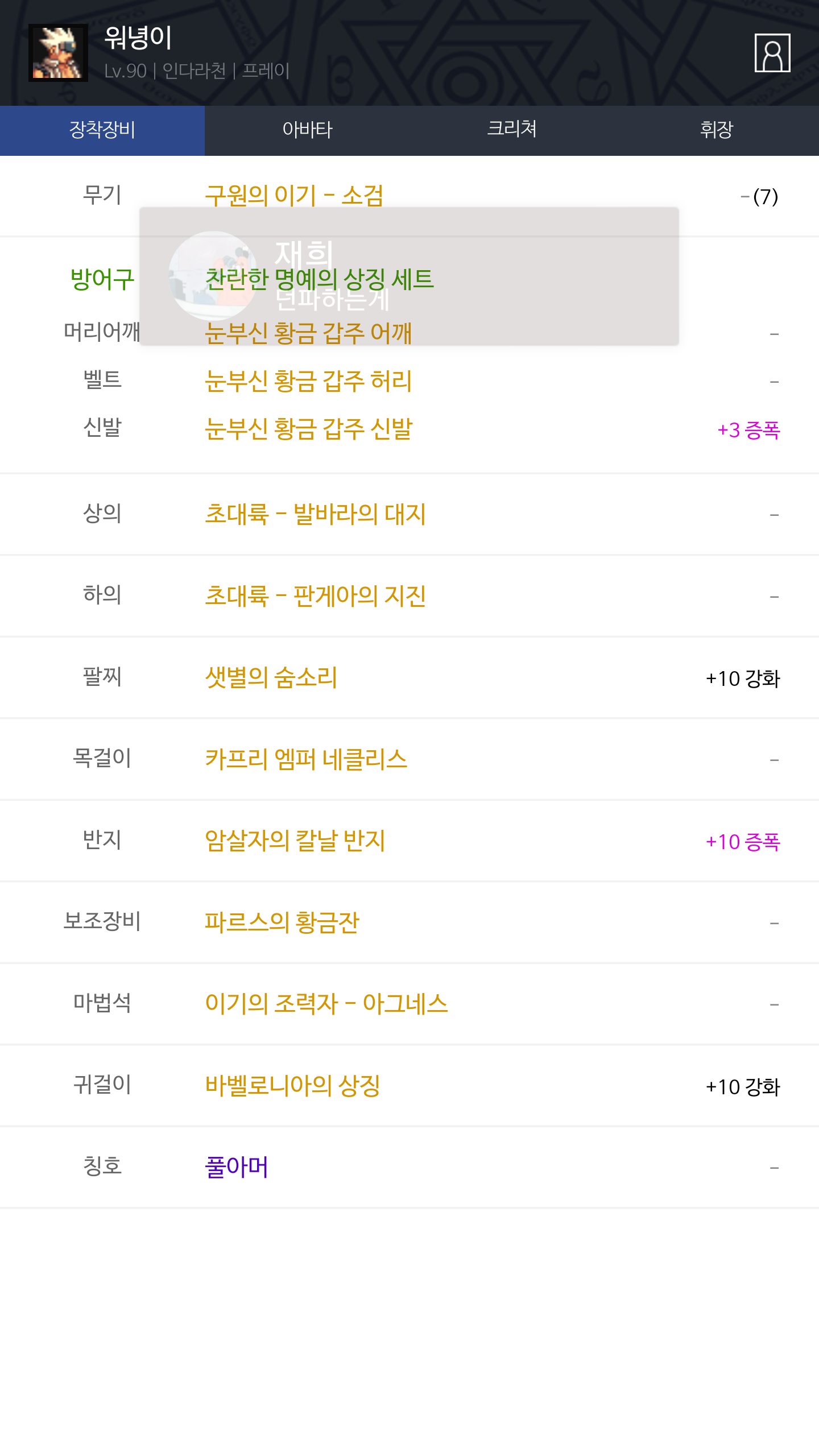This screenshot has width=819, height=1456.
Task: Open 눈부신 황금 갑주 신발 item
Action: tap(308, 428)
